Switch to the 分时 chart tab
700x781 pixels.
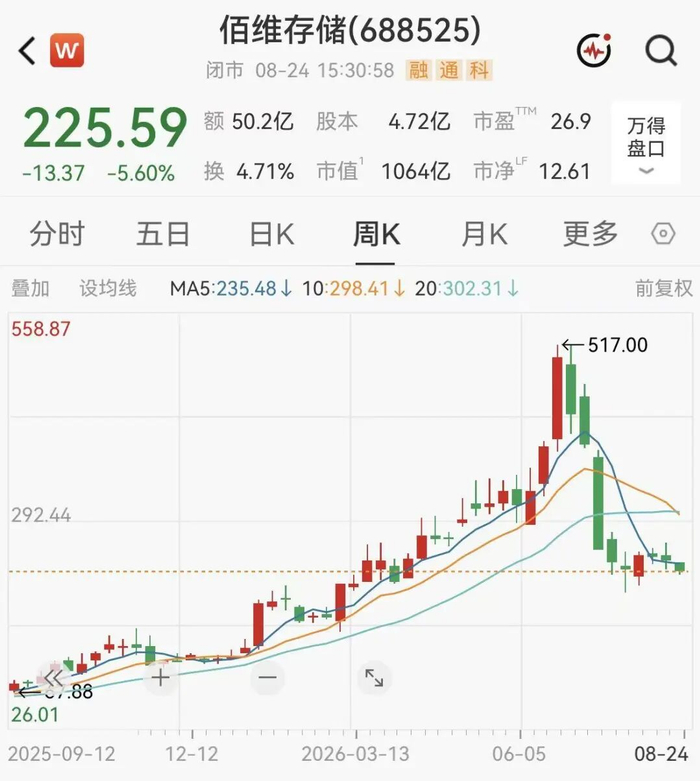coord(57,234)
